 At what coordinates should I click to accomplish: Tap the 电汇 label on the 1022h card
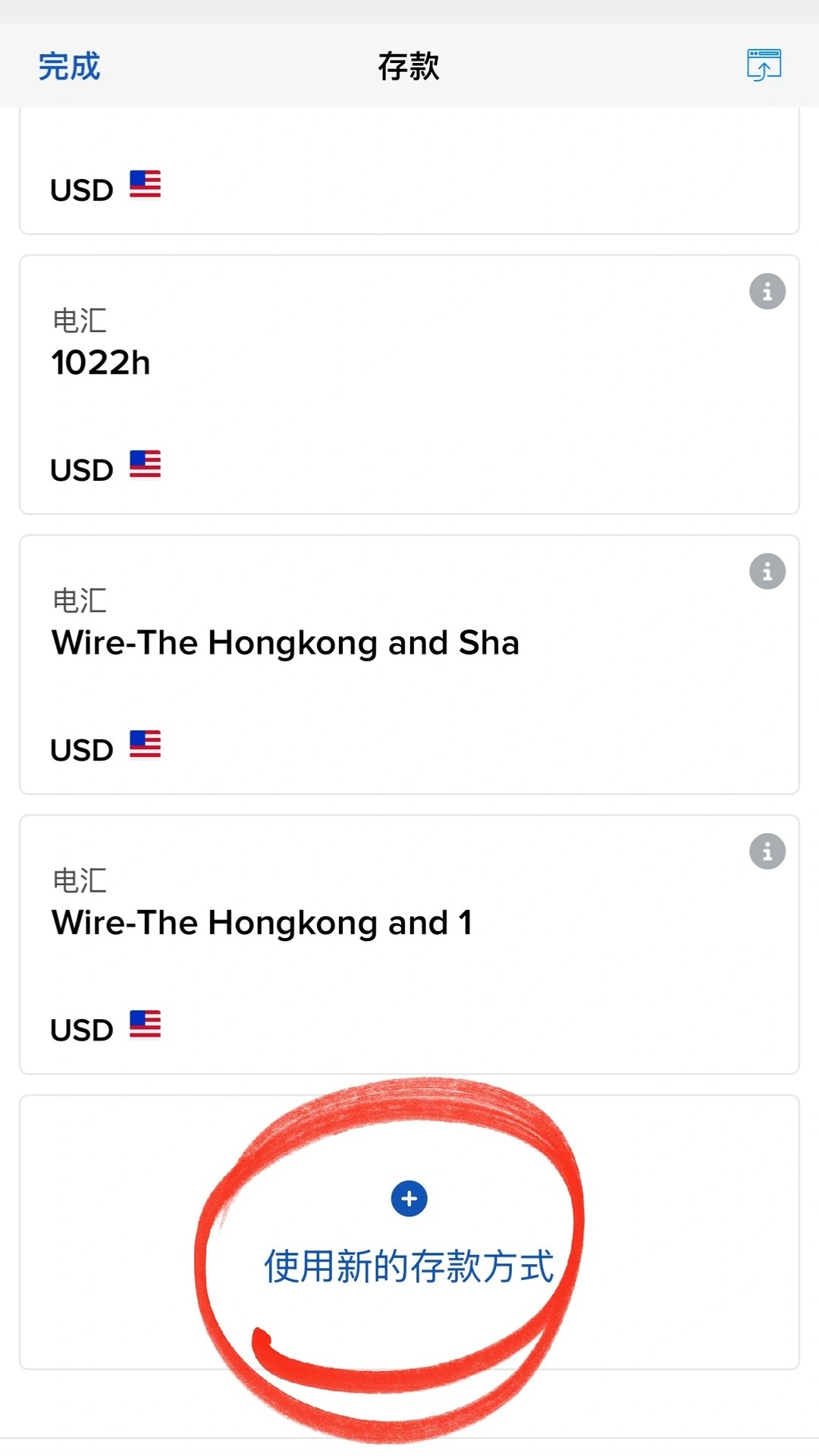click(78, 322)
